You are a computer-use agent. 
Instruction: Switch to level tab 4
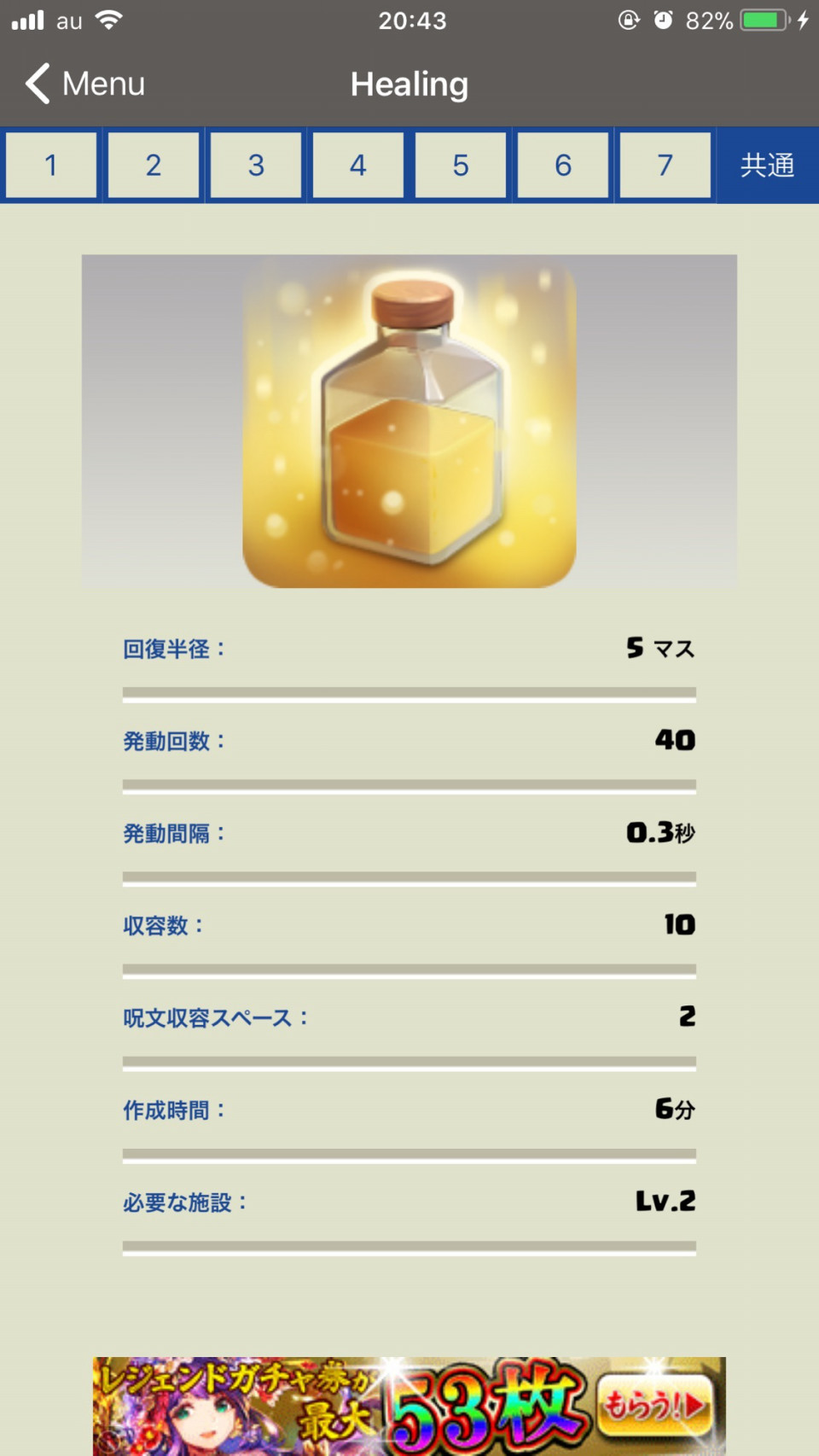click(358, 165)
